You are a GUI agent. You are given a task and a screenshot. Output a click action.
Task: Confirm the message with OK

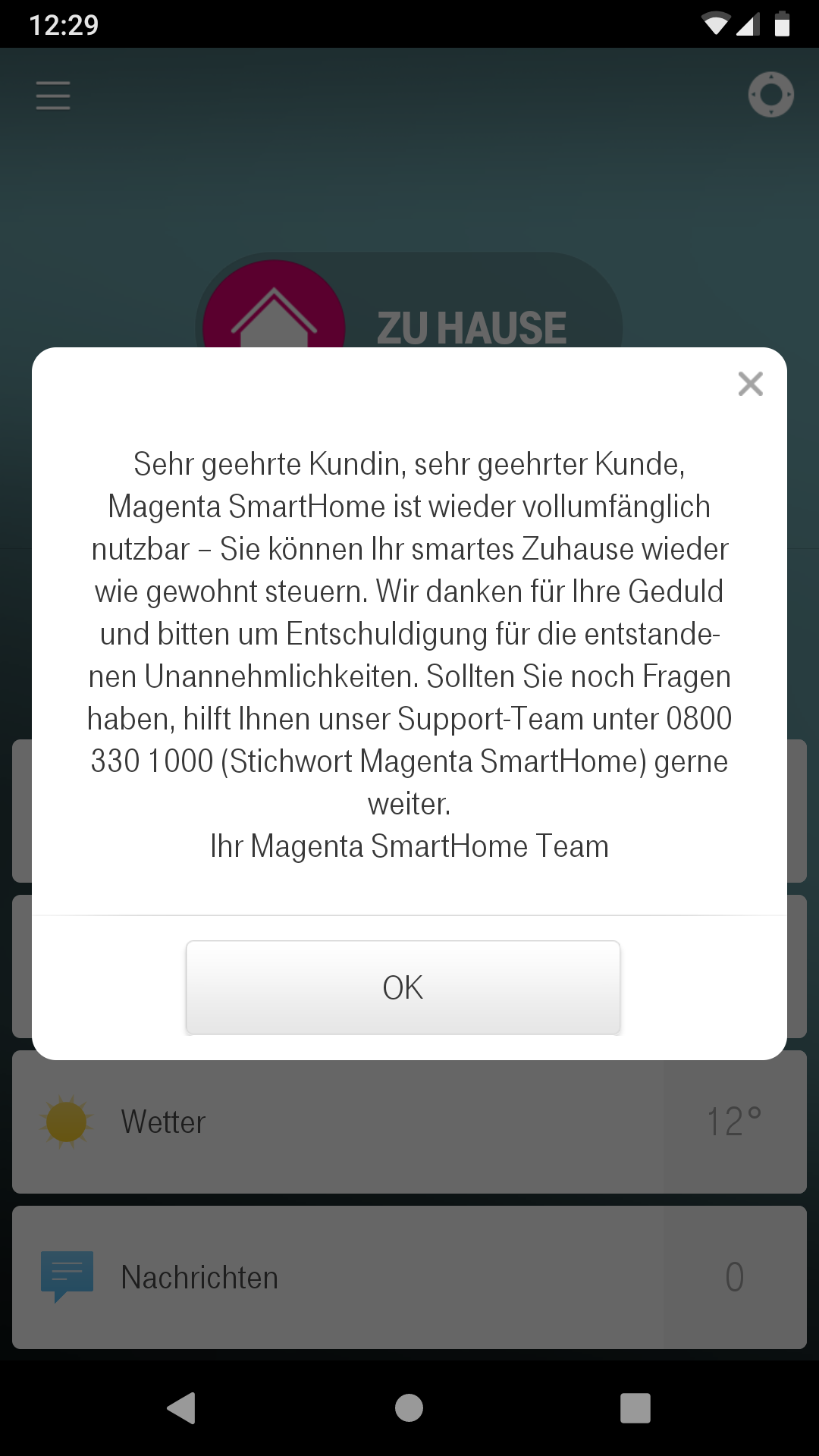pos(403,987)
